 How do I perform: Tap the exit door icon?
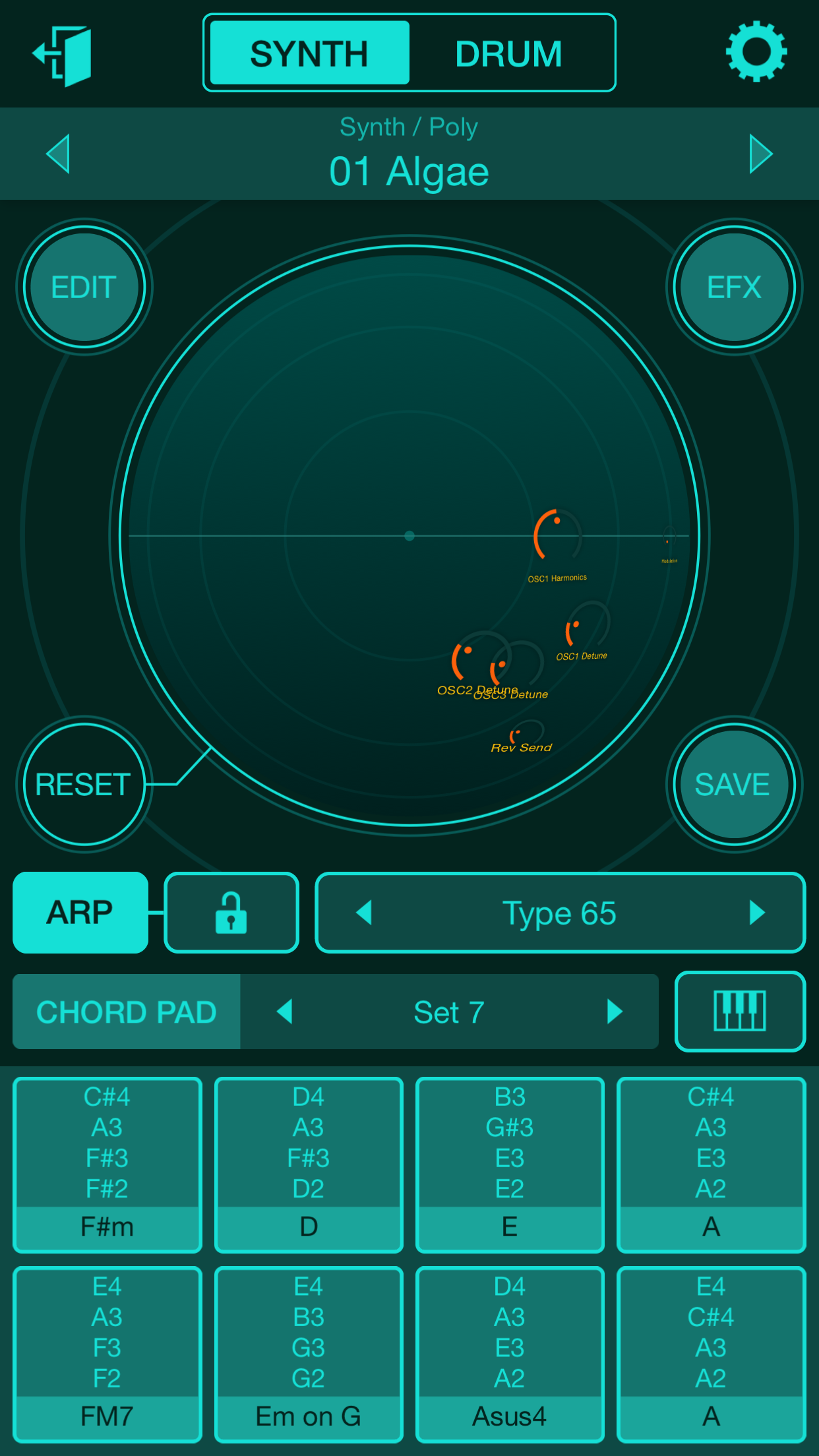63,56
